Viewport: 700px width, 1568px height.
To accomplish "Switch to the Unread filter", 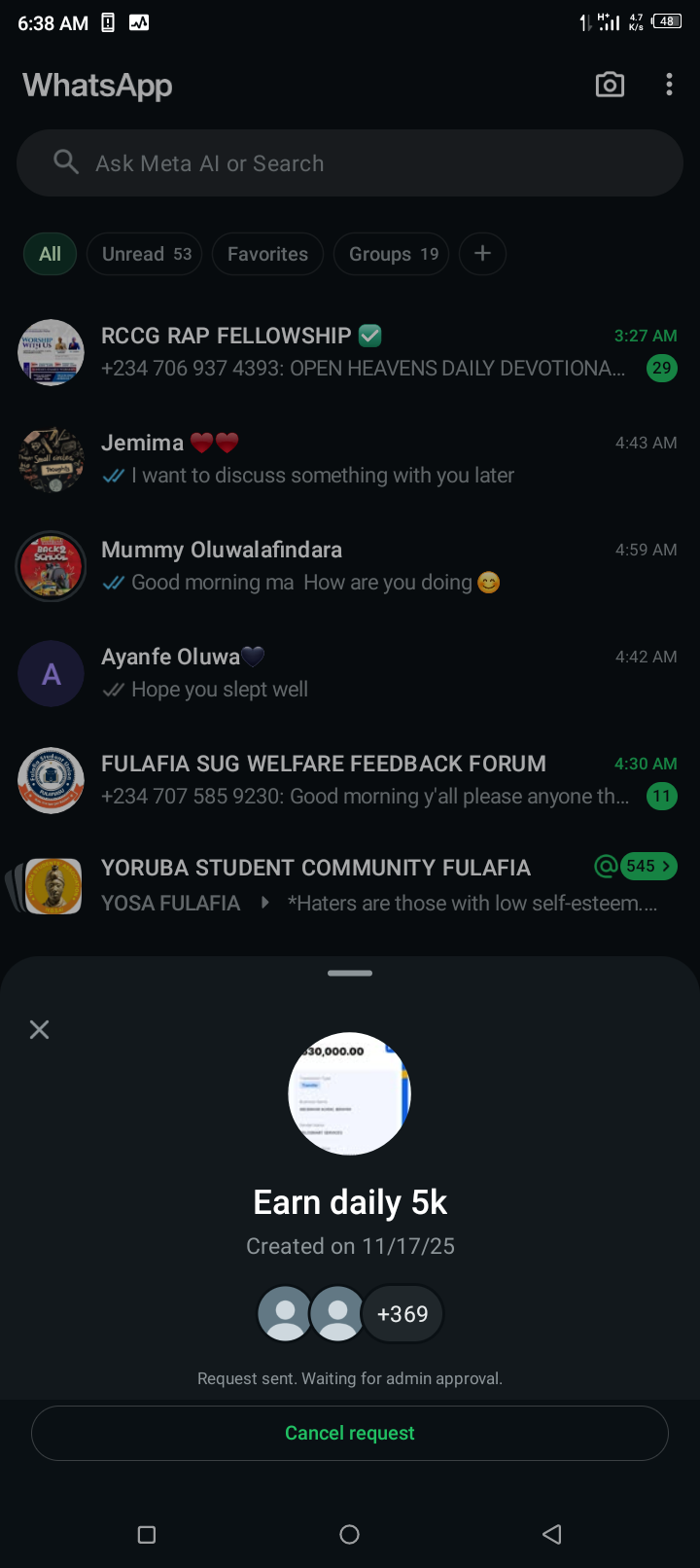I will 146,254.
